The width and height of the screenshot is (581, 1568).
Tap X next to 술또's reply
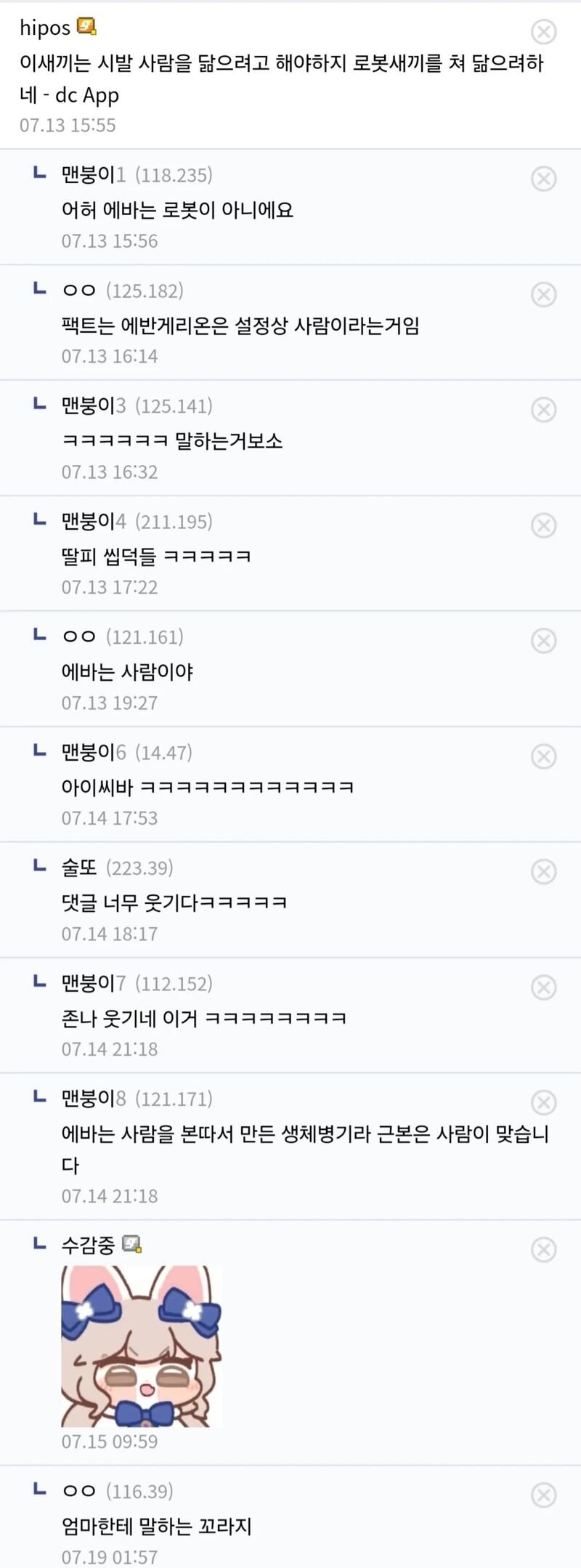543,871
